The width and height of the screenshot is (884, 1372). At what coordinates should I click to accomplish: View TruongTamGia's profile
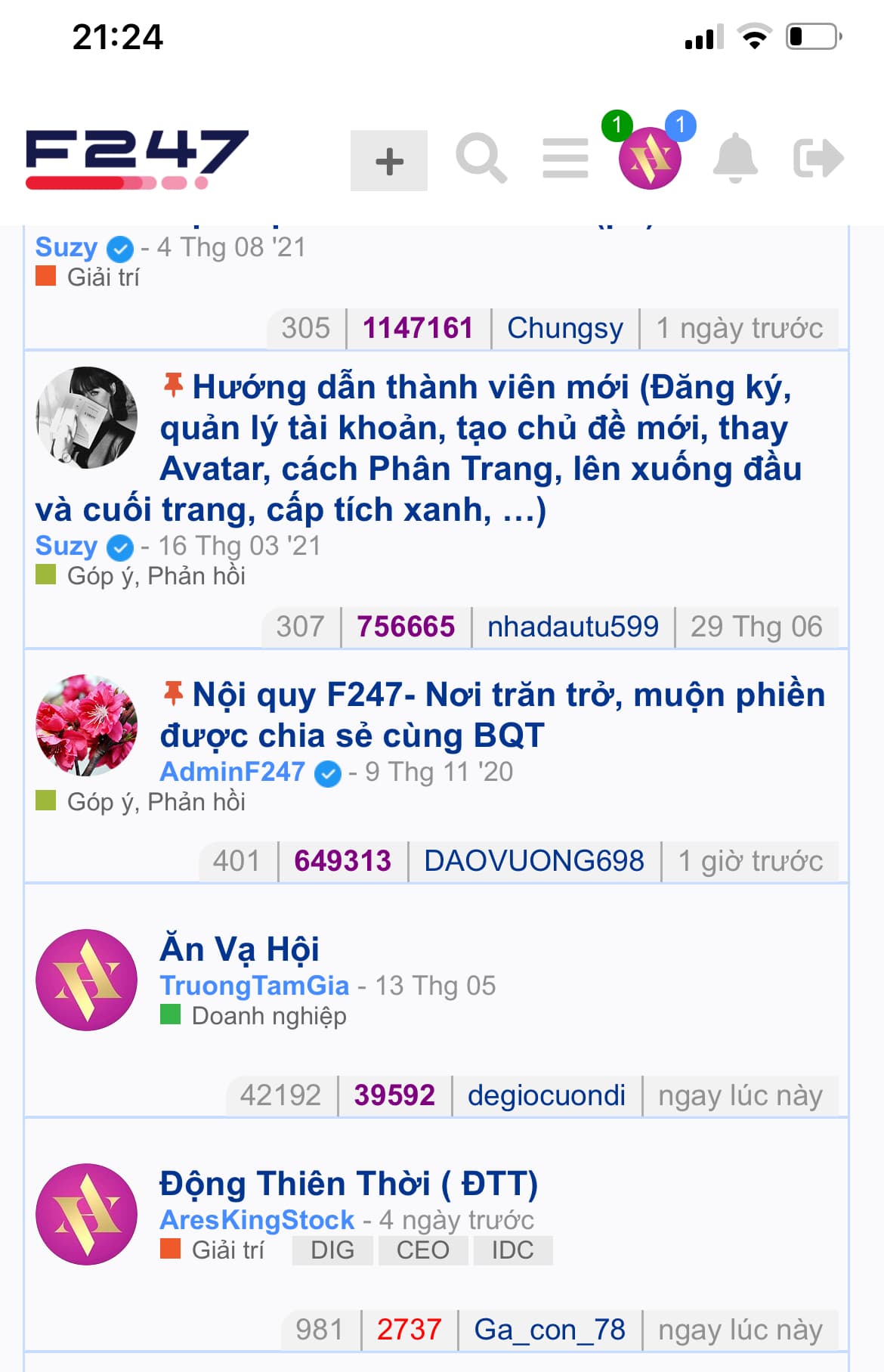255,986
